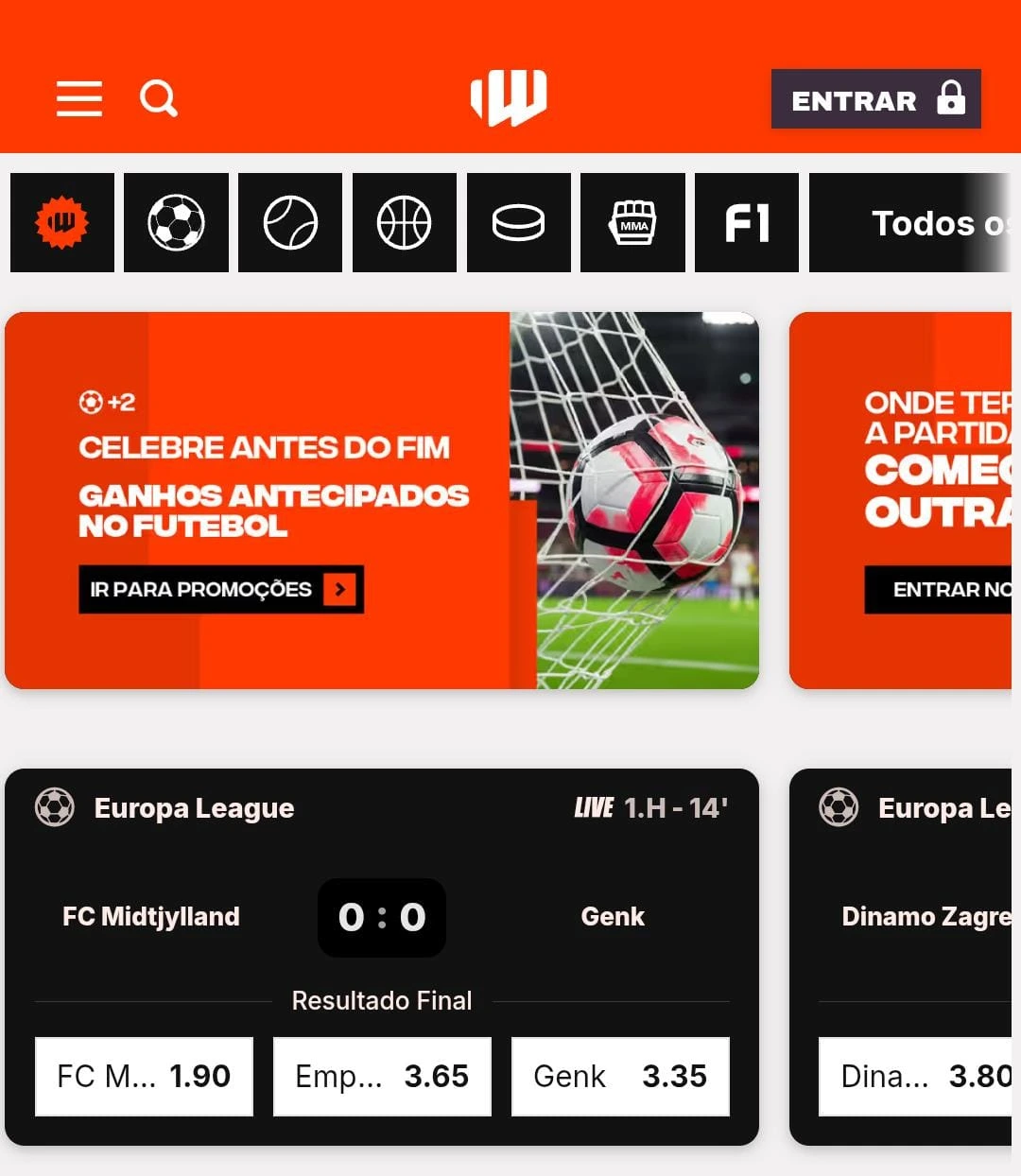
Task: Open the hamburger menu
Action: coord(79,98)
